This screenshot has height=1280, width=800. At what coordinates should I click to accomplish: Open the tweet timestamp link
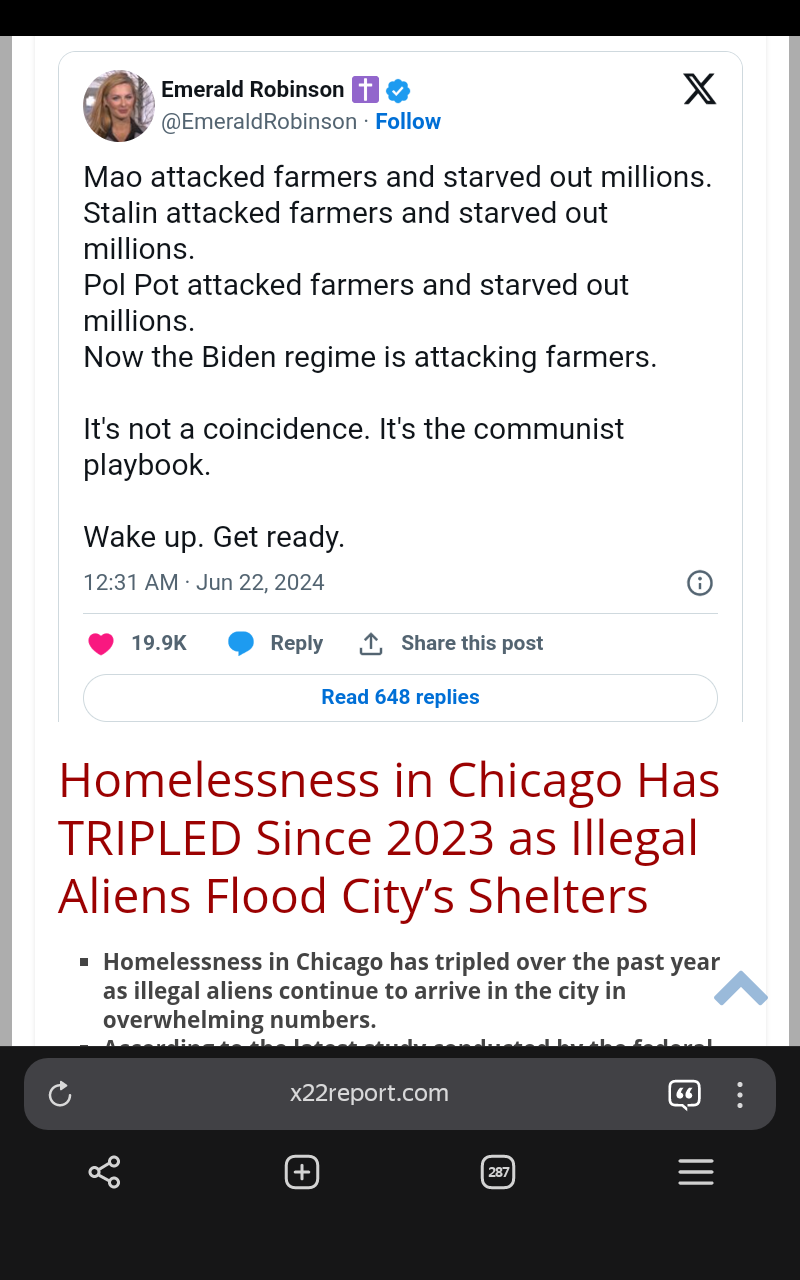coord(204,582)
